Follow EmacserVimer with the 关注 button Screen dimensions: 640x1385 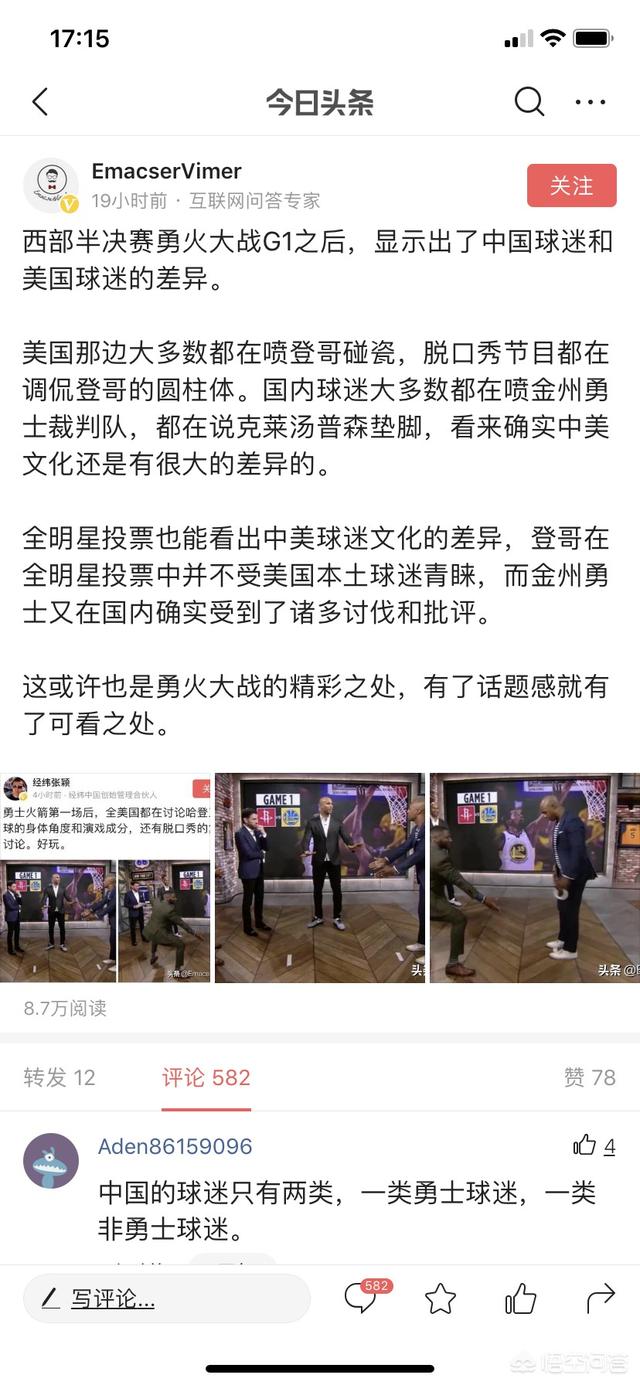pyautogui.click(x=571, y=186)
